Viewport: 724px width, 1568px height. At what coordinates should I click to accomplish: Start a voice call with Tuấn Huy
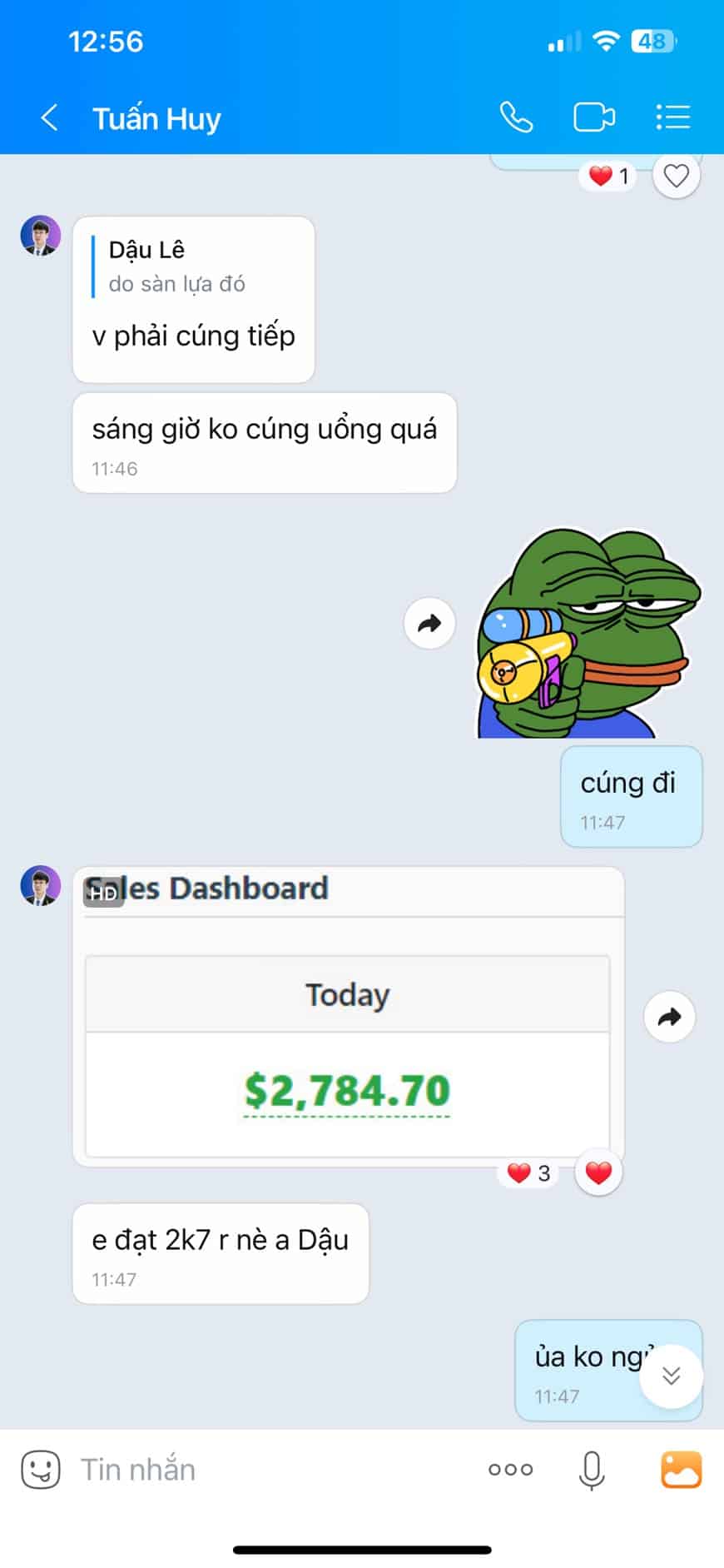tap(516, 117)
